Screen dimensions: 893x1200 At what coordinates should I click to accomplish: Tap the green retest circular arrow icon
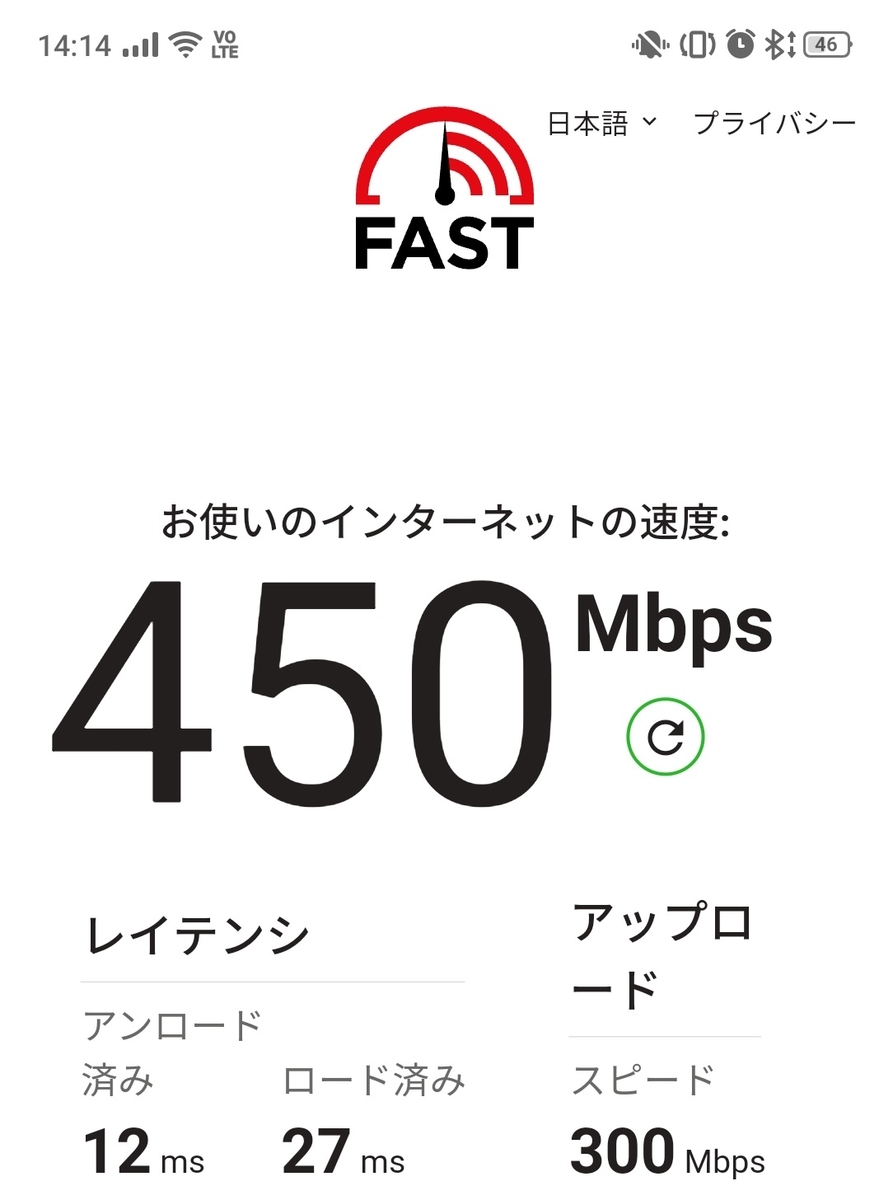point(665,735)
